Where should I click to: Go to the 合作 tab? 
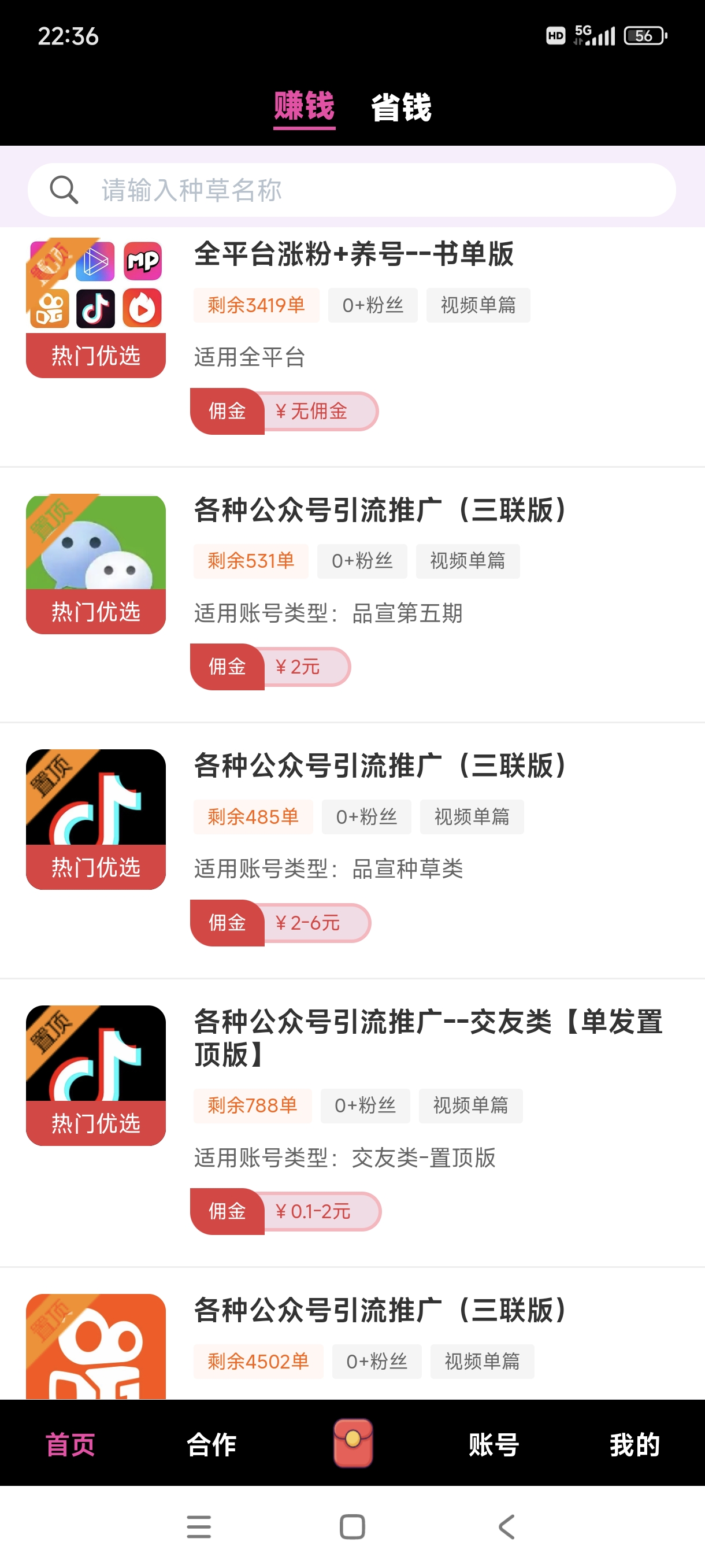(x=211, y=1444)
